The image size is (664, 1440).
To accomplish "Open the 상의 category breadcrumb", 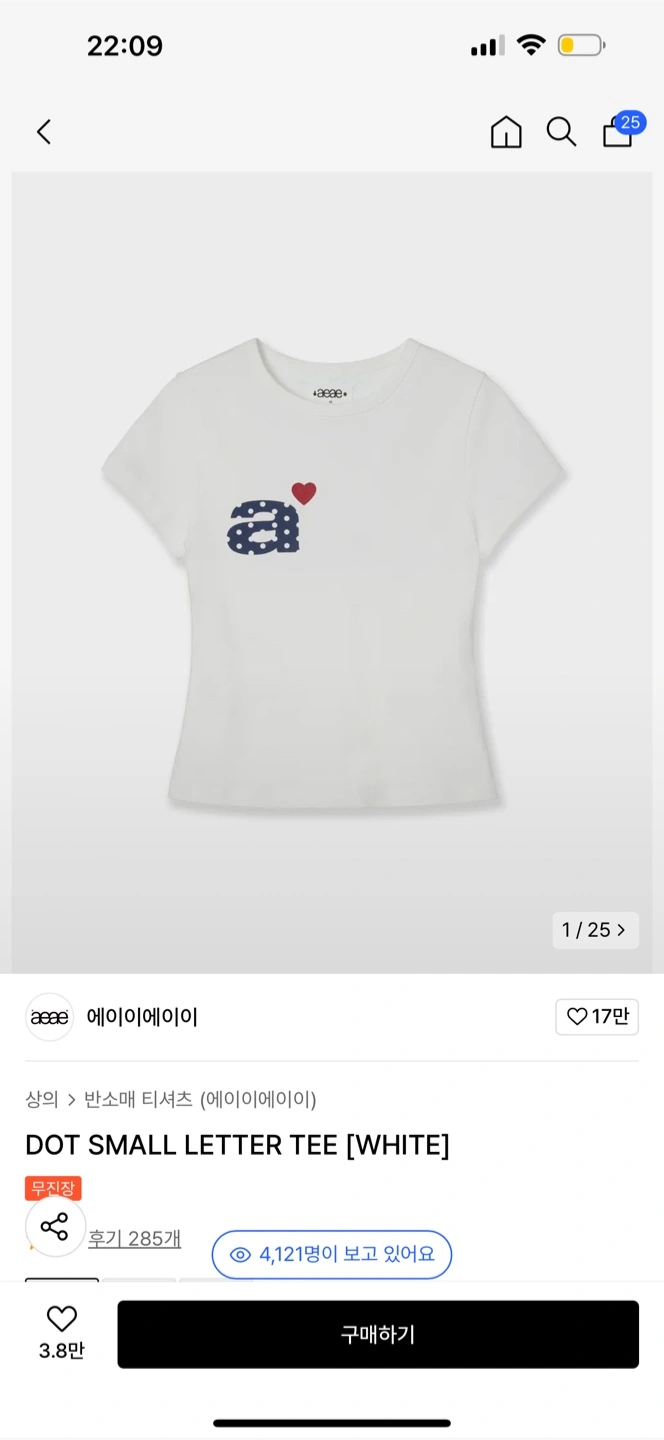I will [41, 1100].
